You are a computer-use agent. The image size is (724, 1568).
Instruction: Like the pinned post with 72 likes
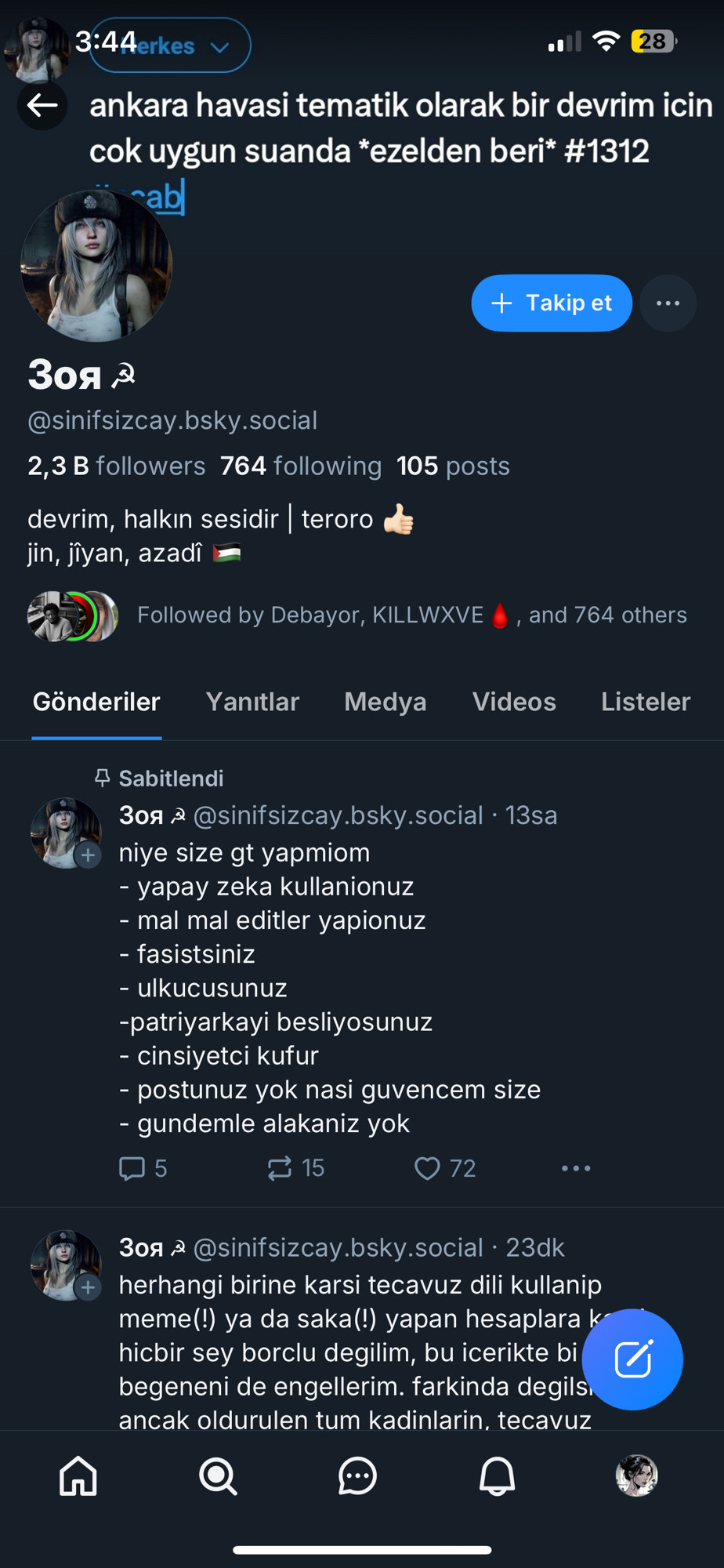click(444, 1168)
